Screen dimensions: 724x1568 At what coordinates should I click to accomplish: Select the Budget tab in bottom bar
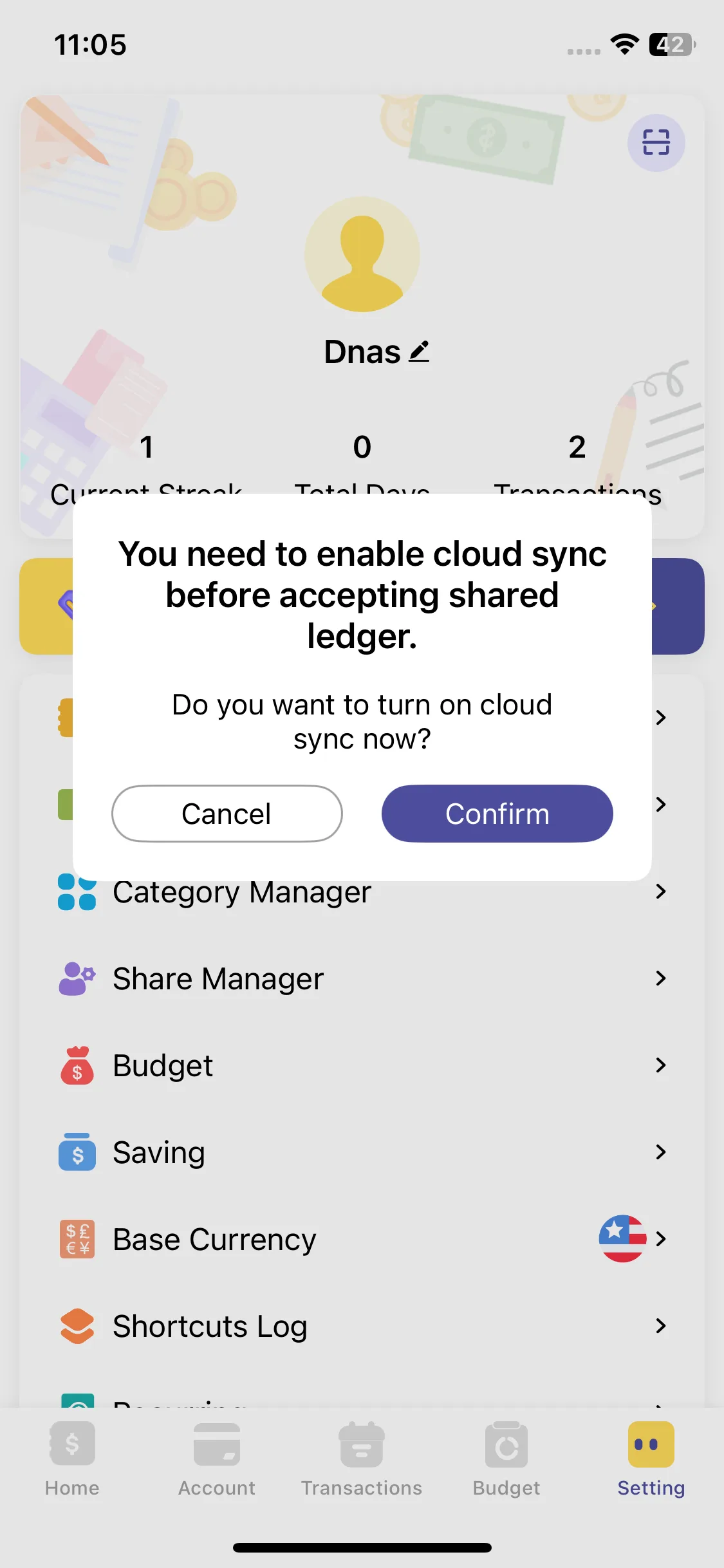pos(506,1459)
